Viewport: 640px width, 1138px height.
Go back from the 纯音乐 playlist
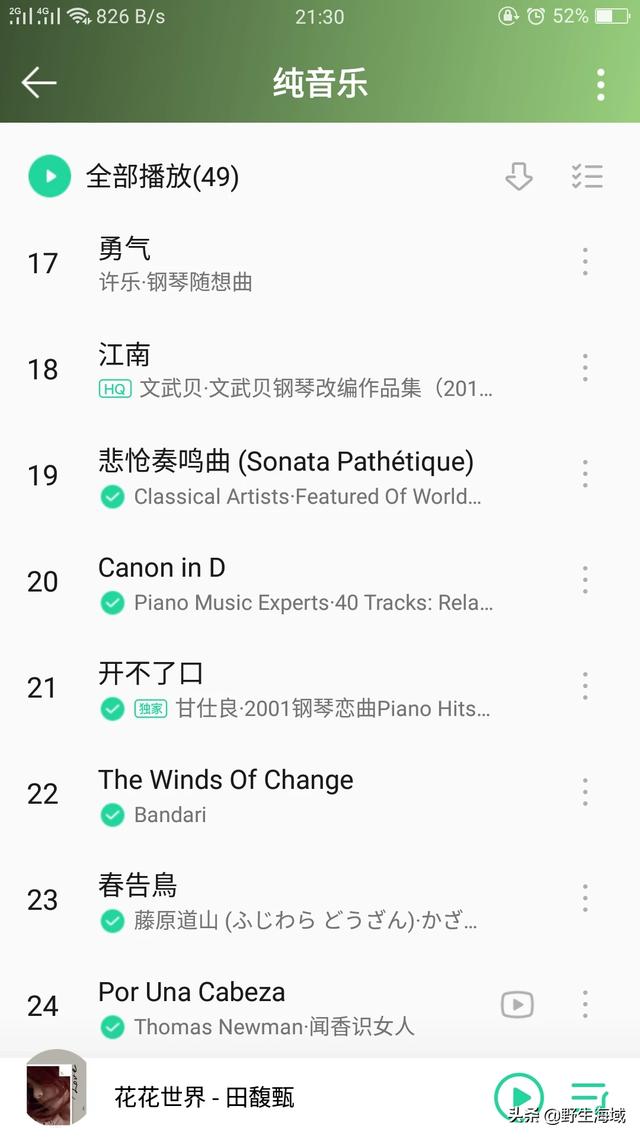39,83
